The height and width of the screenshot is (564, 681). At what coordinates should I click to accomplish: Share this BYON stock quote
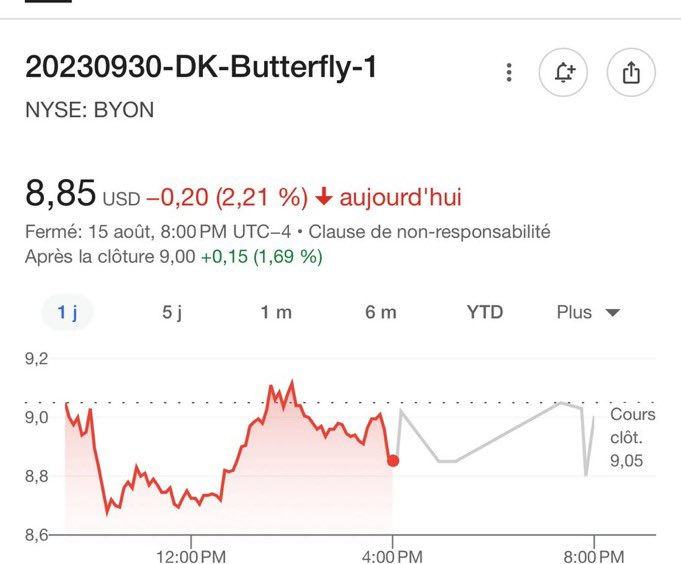click(x=630, y=73)
